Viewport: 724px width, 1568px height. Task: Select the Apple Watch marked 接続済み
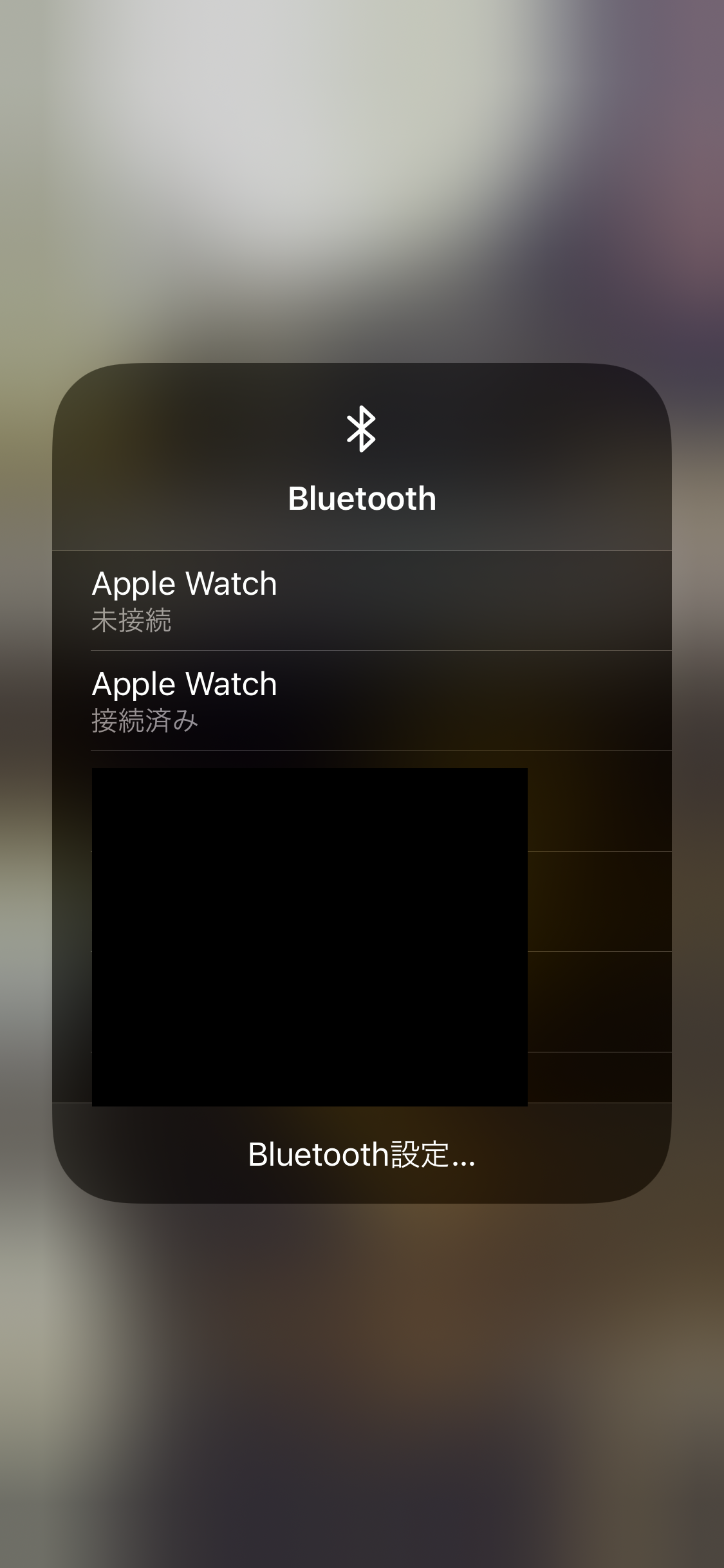360,701
